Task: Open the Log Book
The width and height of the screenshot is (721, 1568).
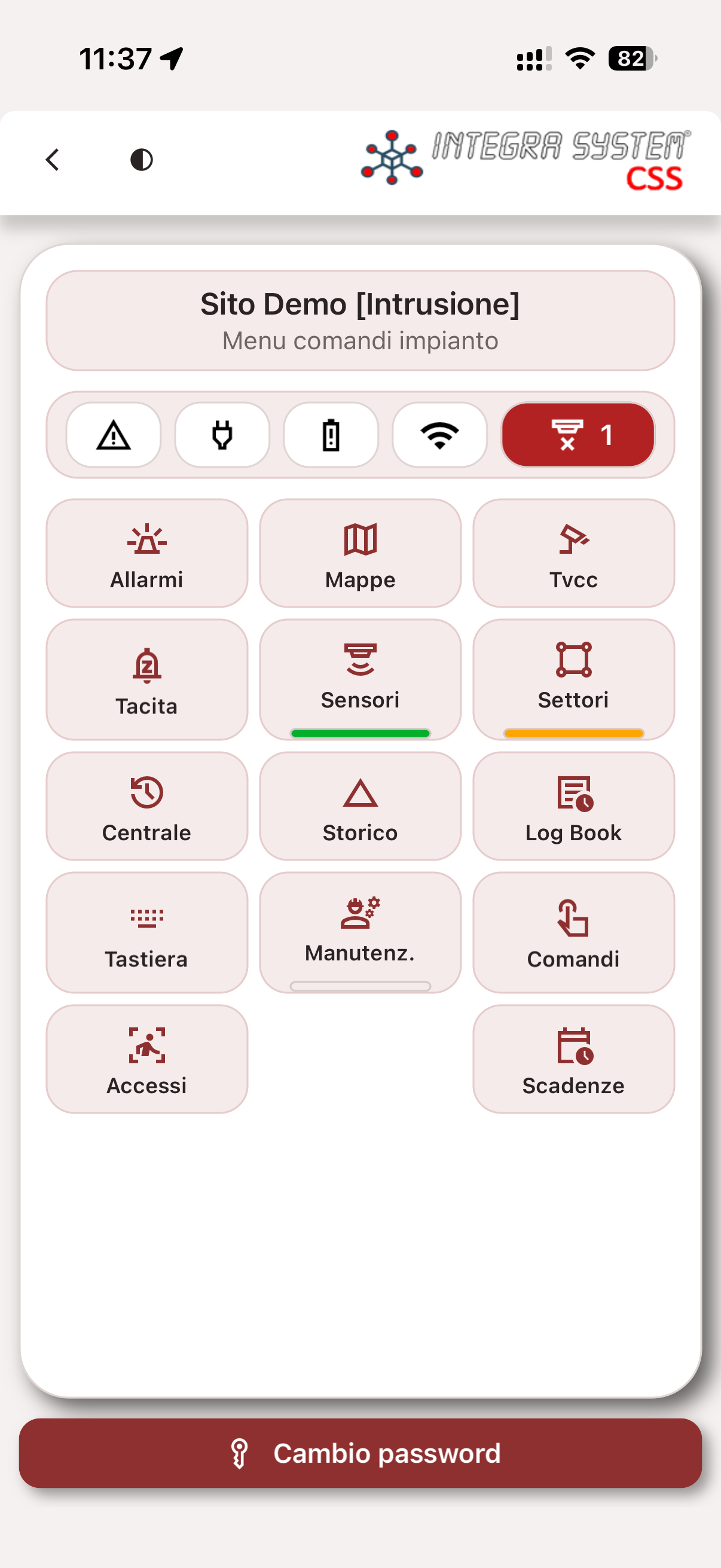Action: tap(574, 807)
